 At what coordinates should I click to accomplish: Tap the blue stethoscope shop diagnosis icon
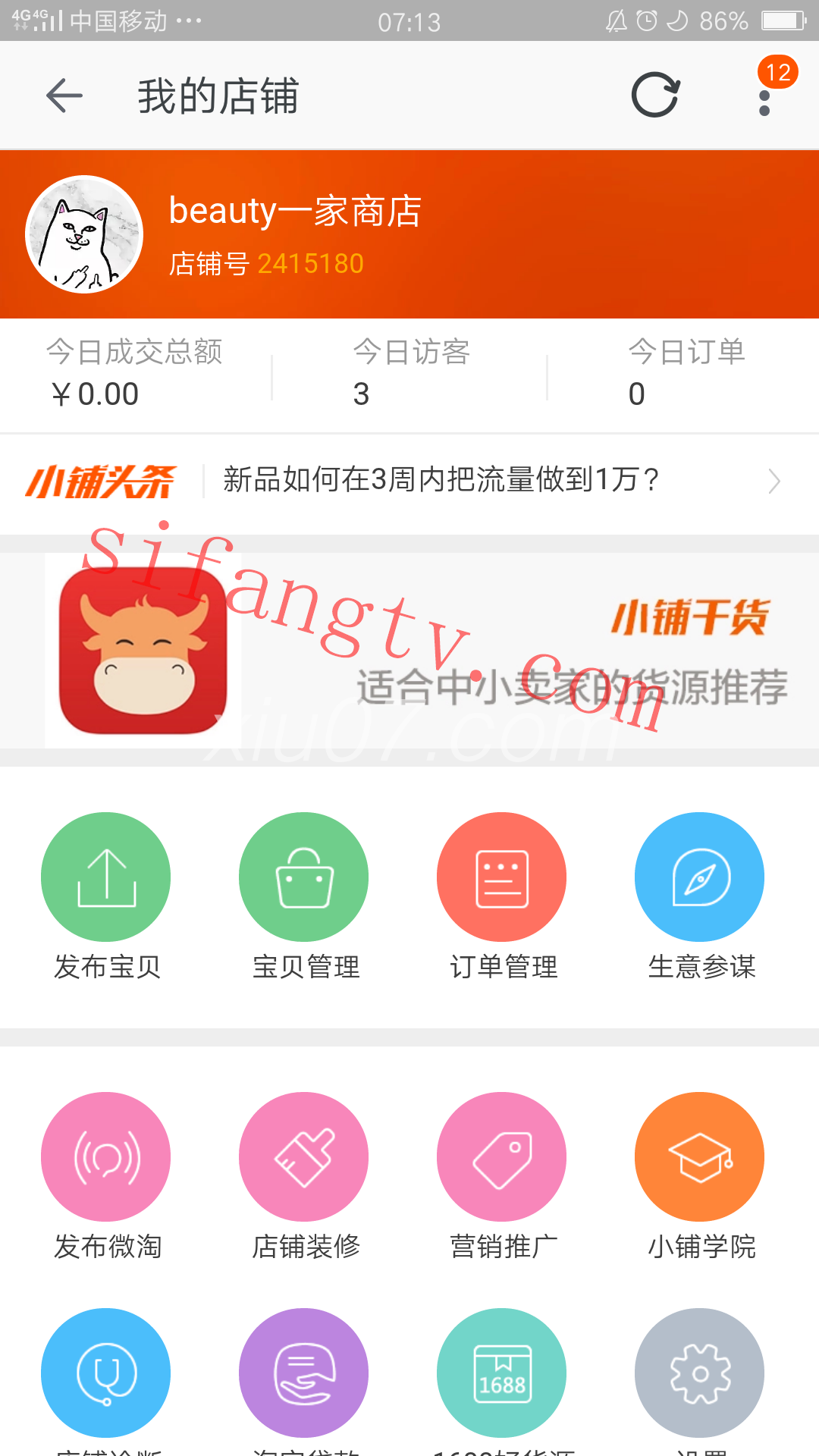(x=106, y=1373)
